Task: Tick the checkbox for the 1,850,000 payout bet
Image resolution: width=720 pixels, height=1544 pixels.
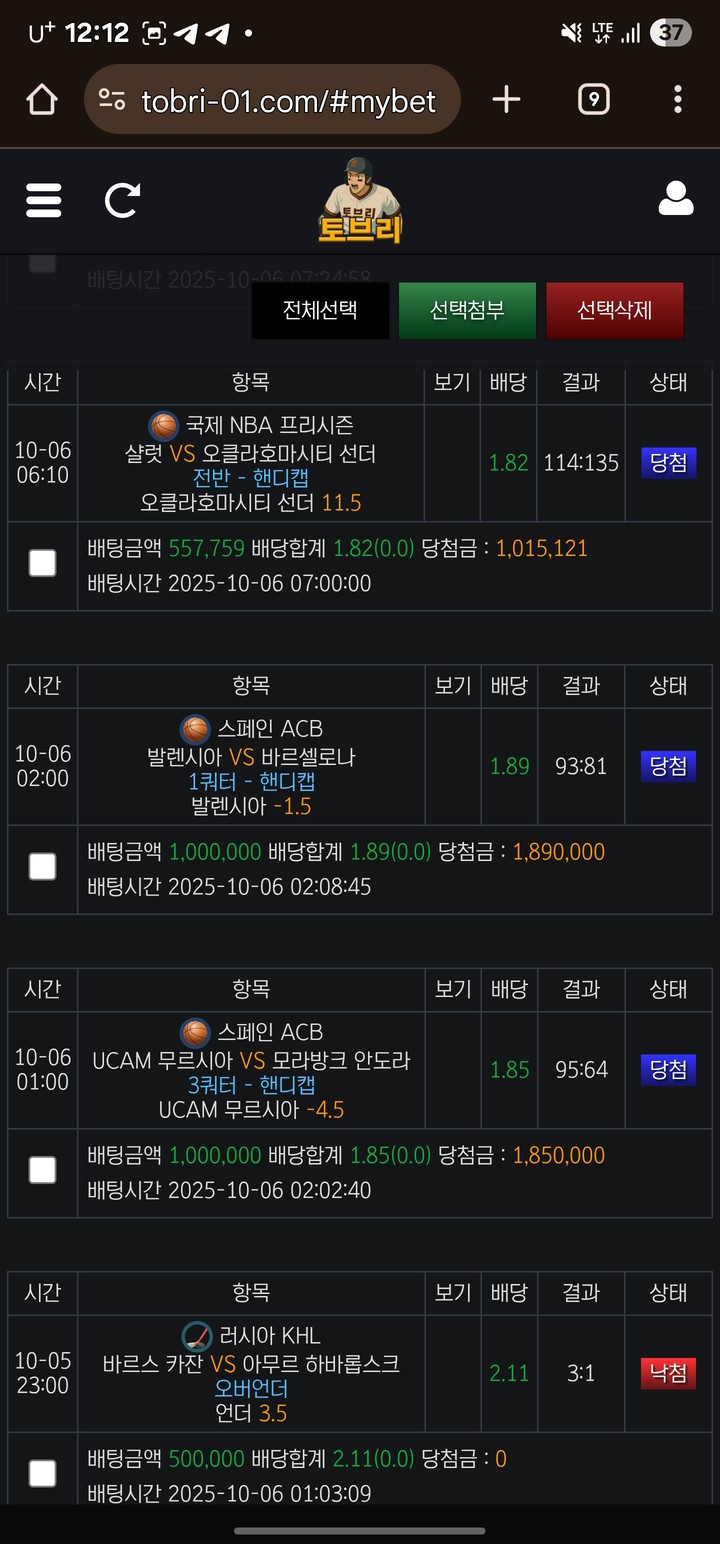Action: coord(43,1170)
